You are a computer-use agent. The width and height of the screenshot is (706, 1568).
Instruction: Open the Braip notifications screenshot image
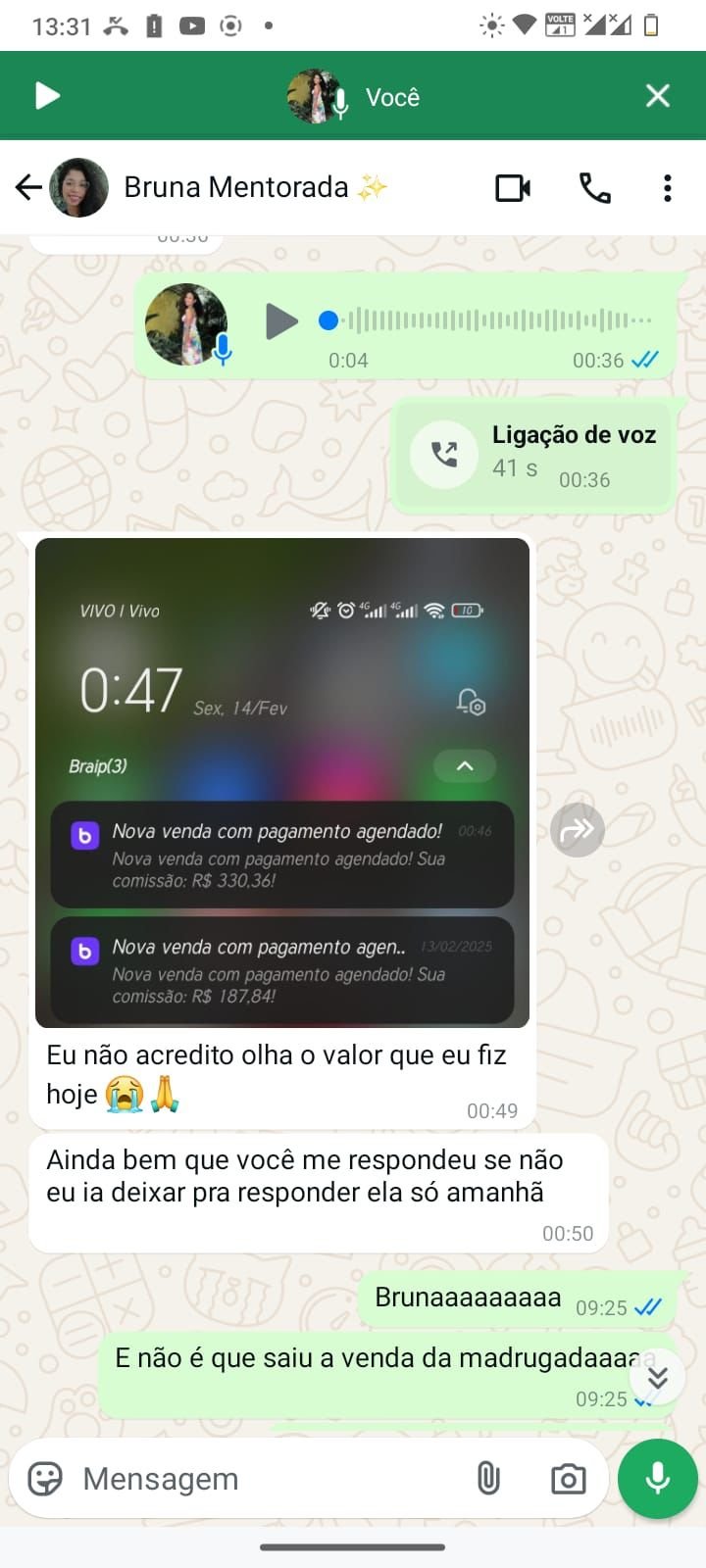tap(282, 782)
